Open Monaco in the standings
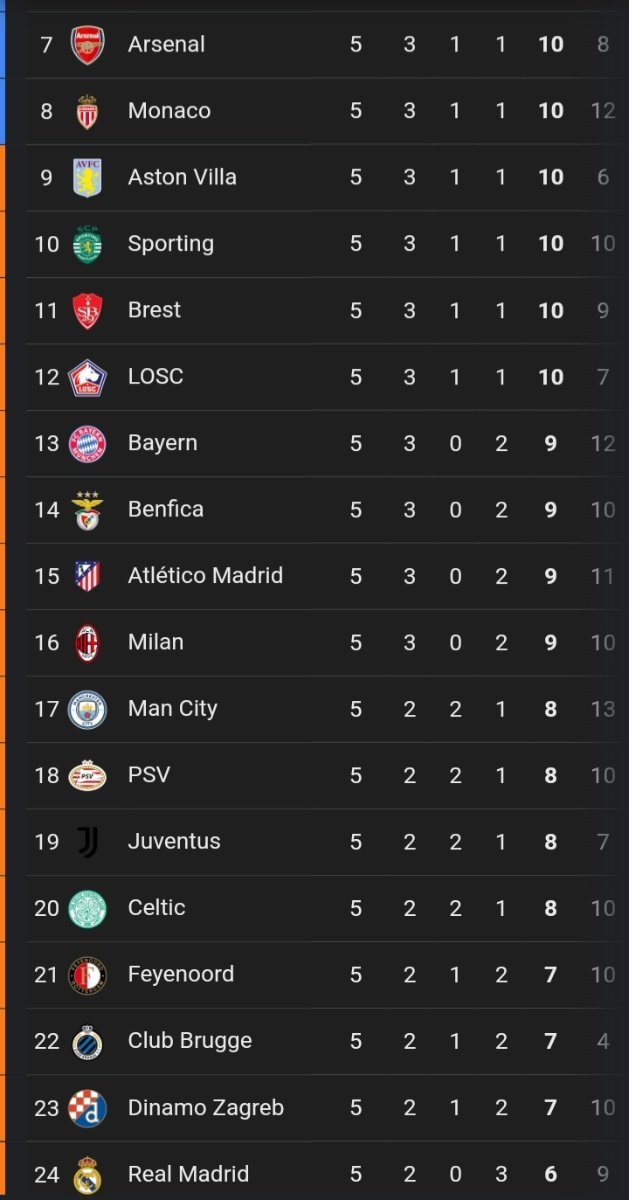This screenshot has height=1200, width=629. click(327, 111)
